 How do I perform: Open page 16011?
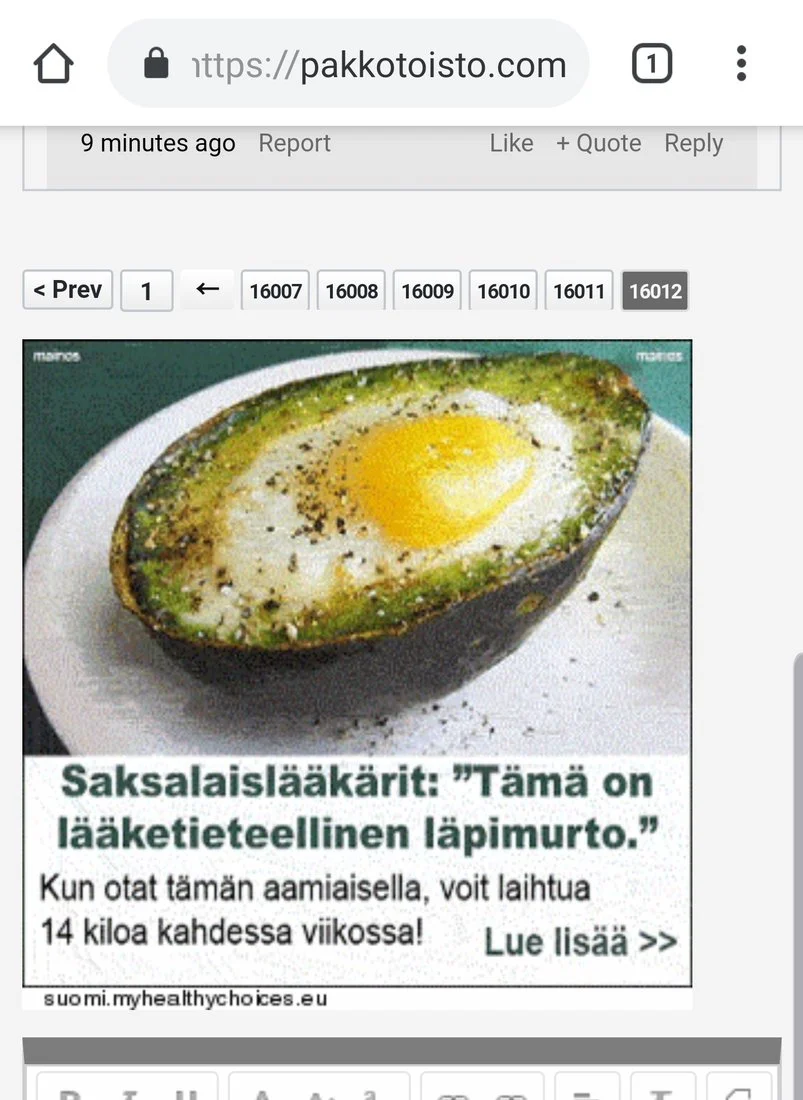tap(580, 292)
